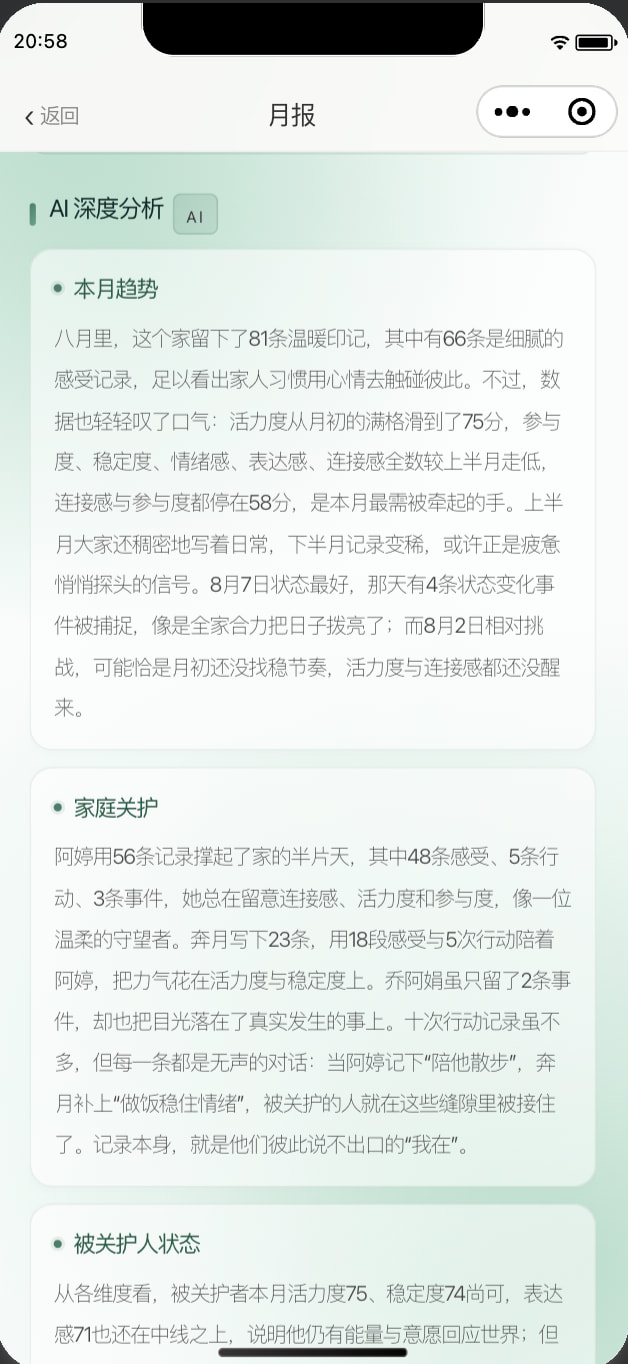Go back using the 返回 button
Screen dimensions: 628x1364
(x=52, y=116)
